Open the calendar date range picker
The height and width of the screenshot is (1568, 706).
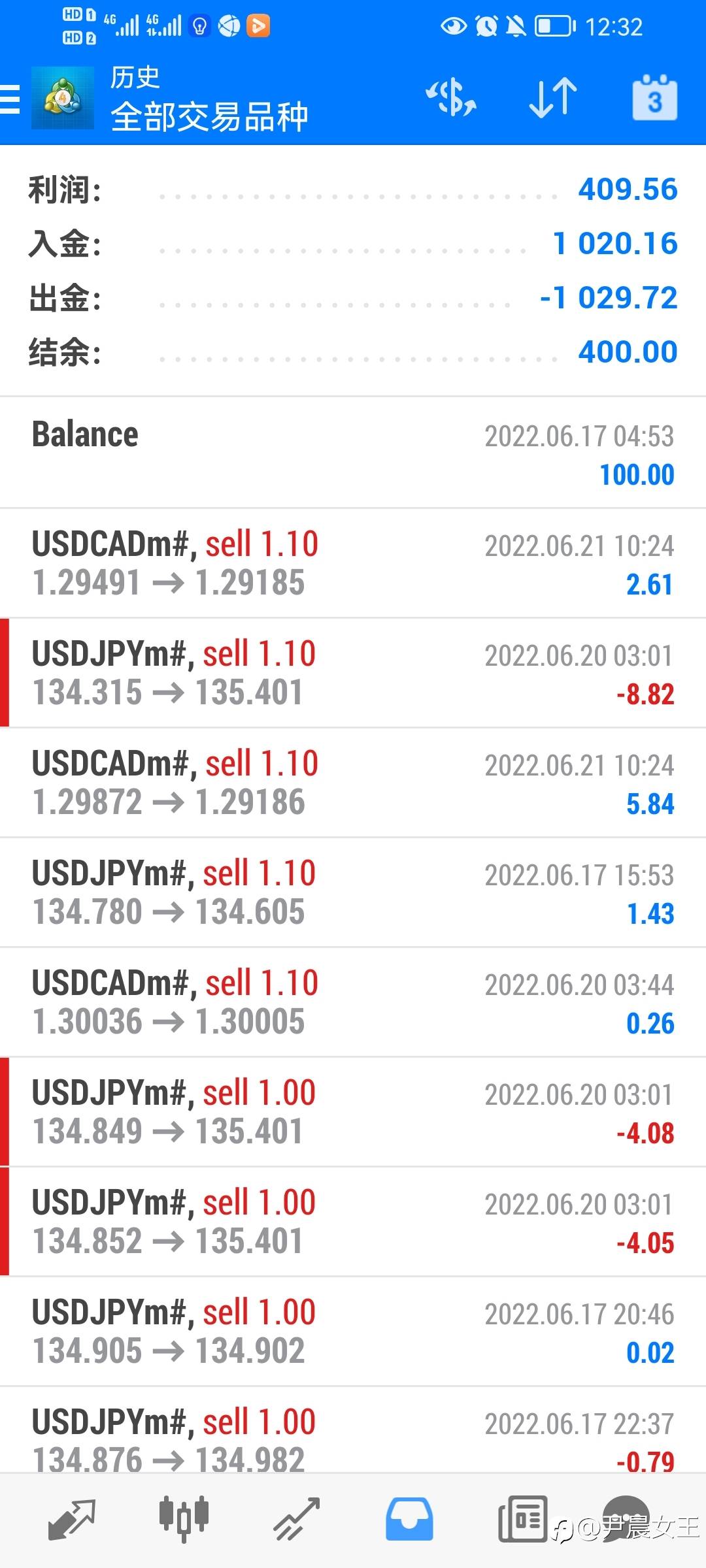point(654,98)
